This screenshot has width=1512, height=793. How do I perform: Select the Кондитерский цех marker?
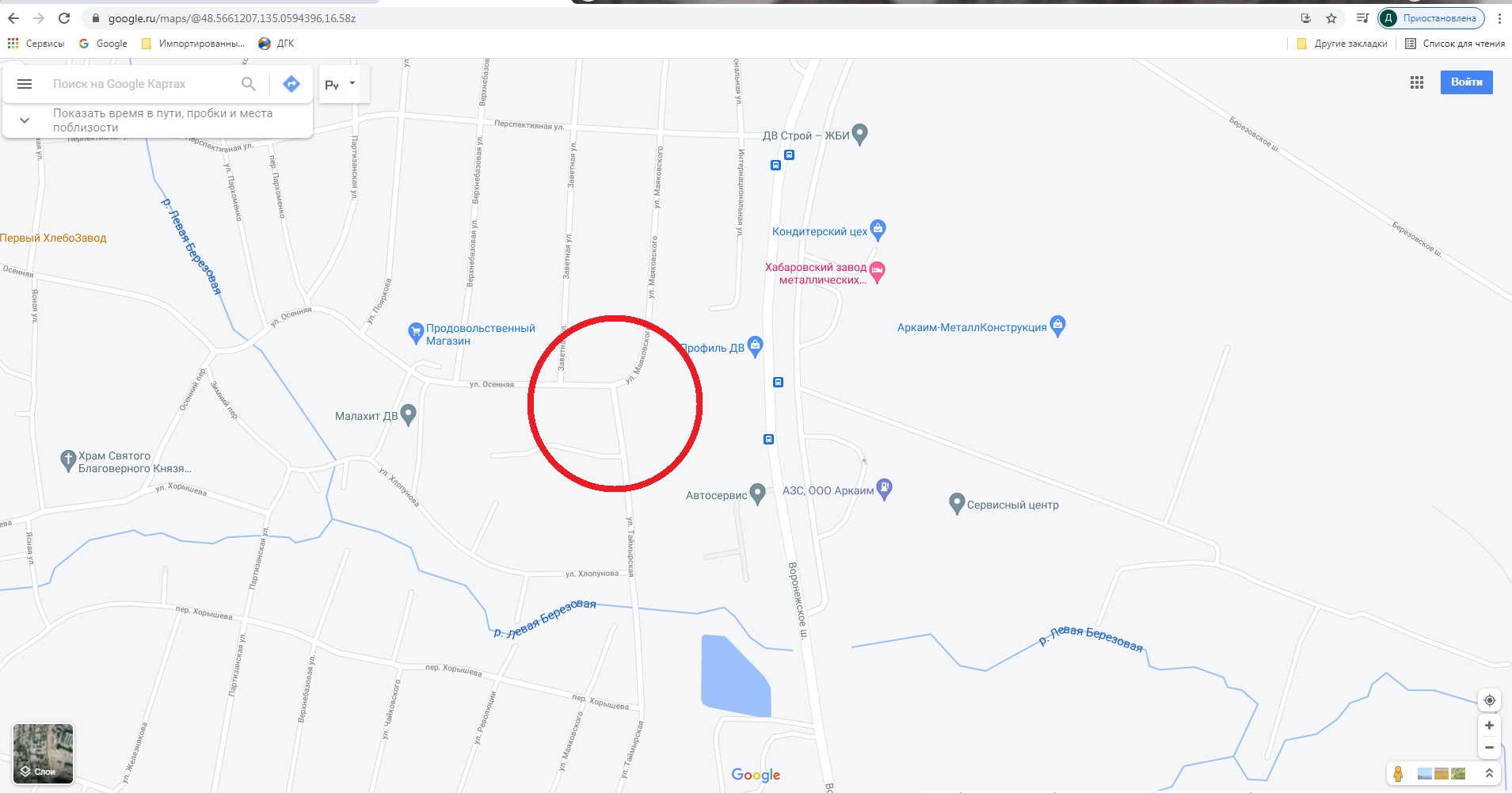(878, 230)
